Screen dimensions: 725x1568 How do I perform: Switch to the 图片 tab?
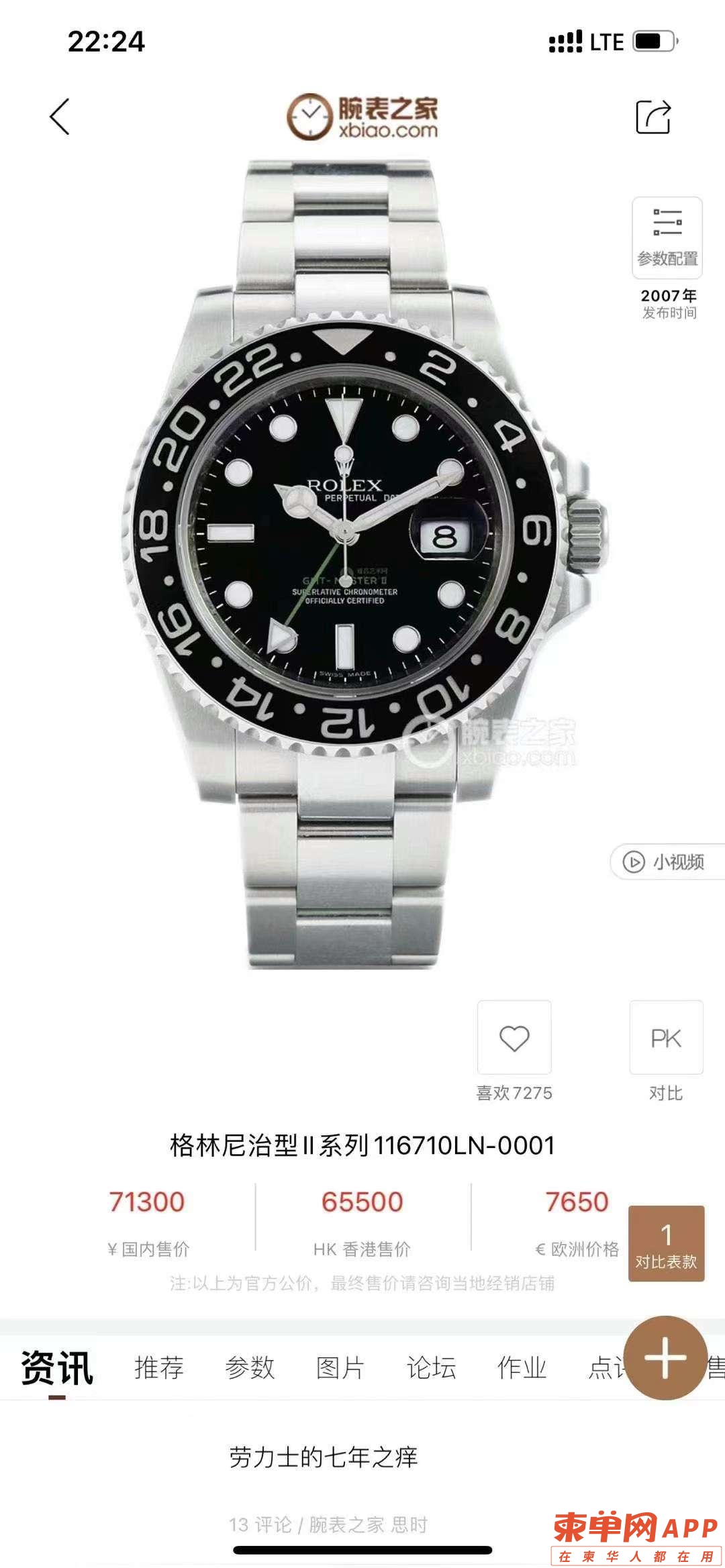coord(340,1367)
